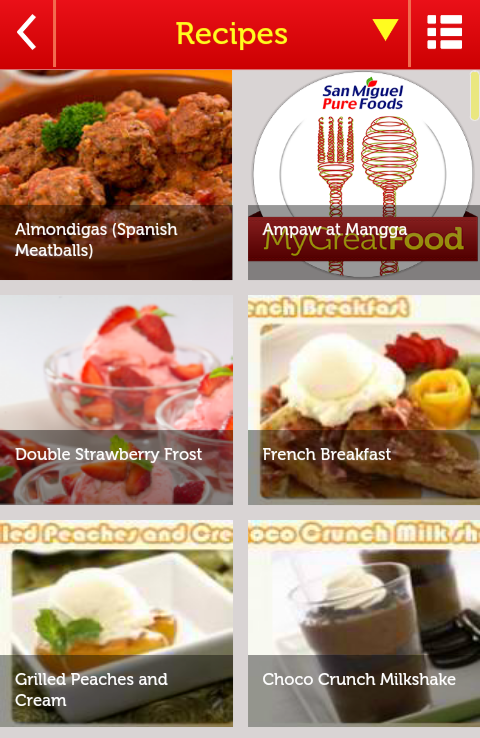View the Choco Crunch Milkshake recipe
The image size is (480, 738).
(364, 623)
